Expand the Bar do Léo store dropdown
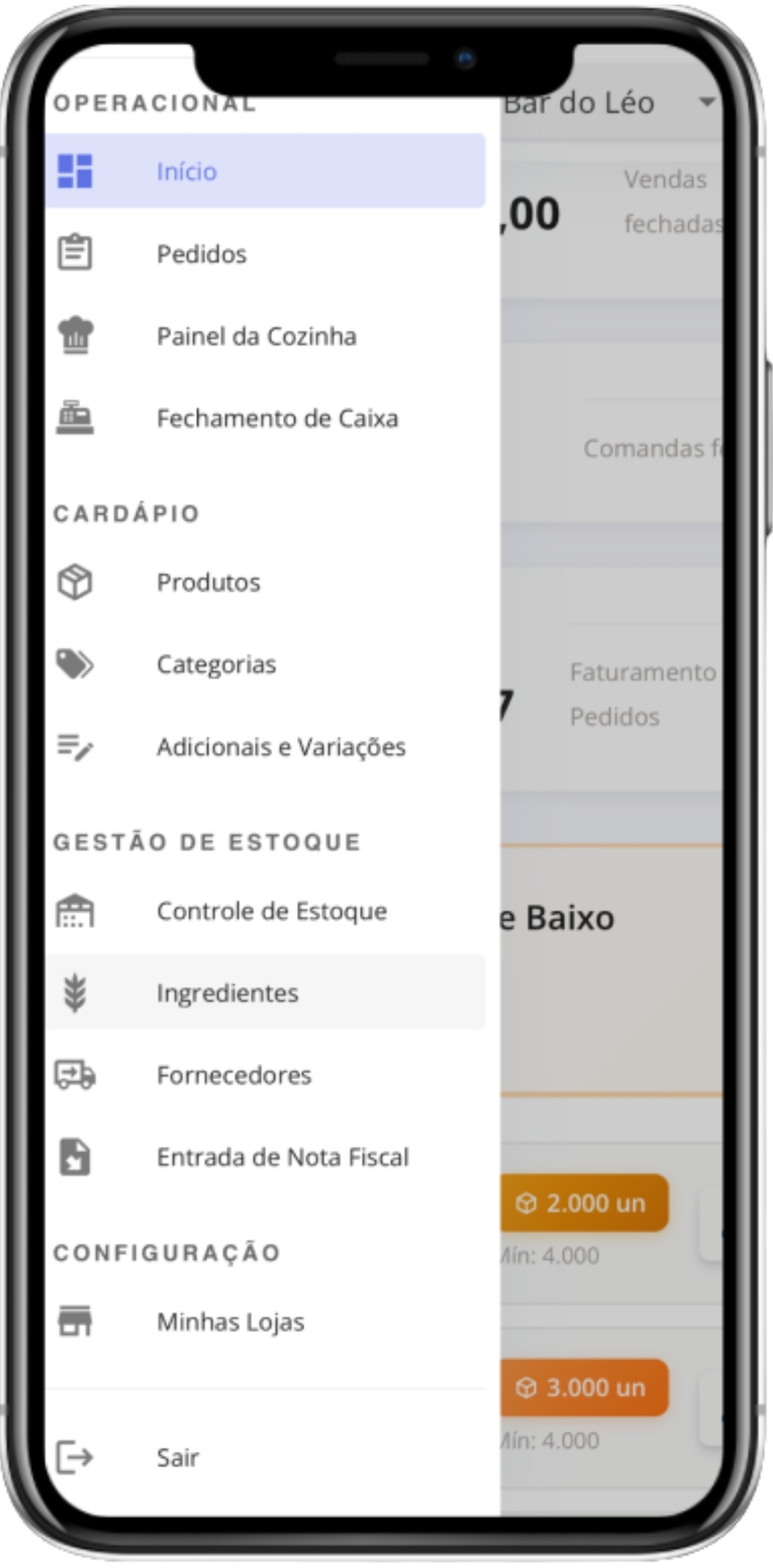Viewport: 773px width, 1568px height. (707, 102)
